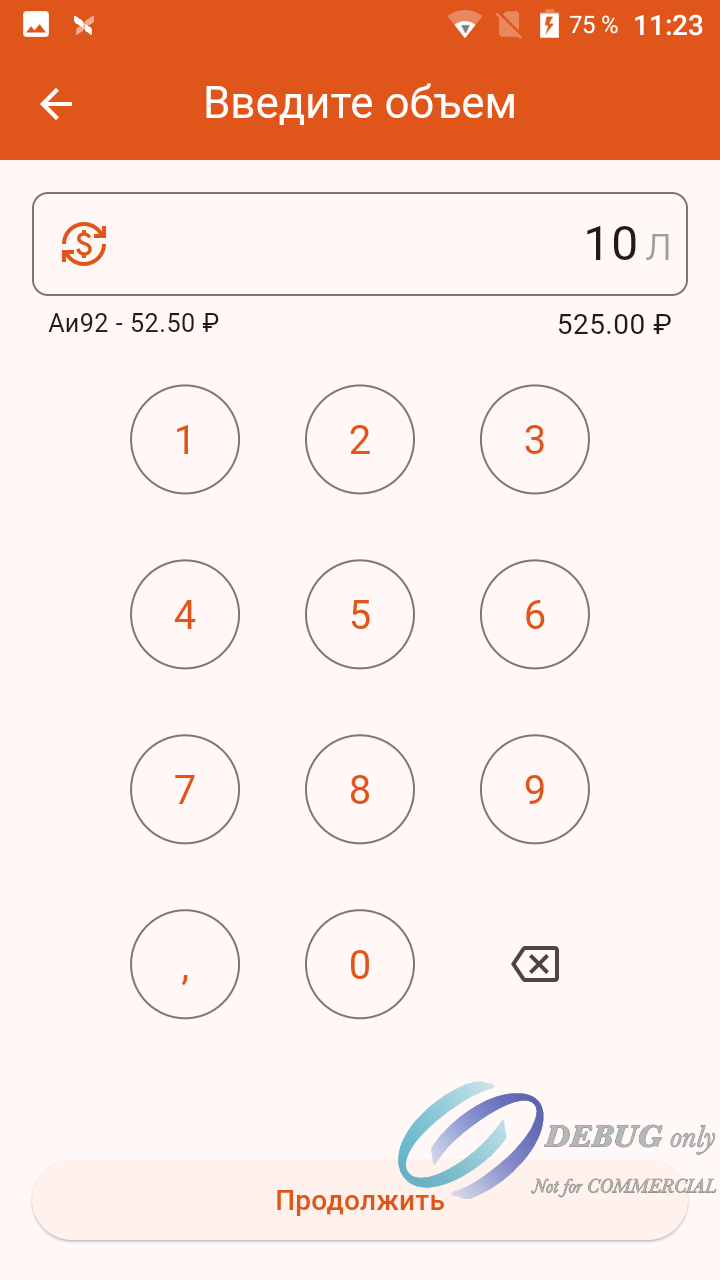The image size is (720, 1280).
Task: Enter digit 2 on the keypad
Action: 360,439
